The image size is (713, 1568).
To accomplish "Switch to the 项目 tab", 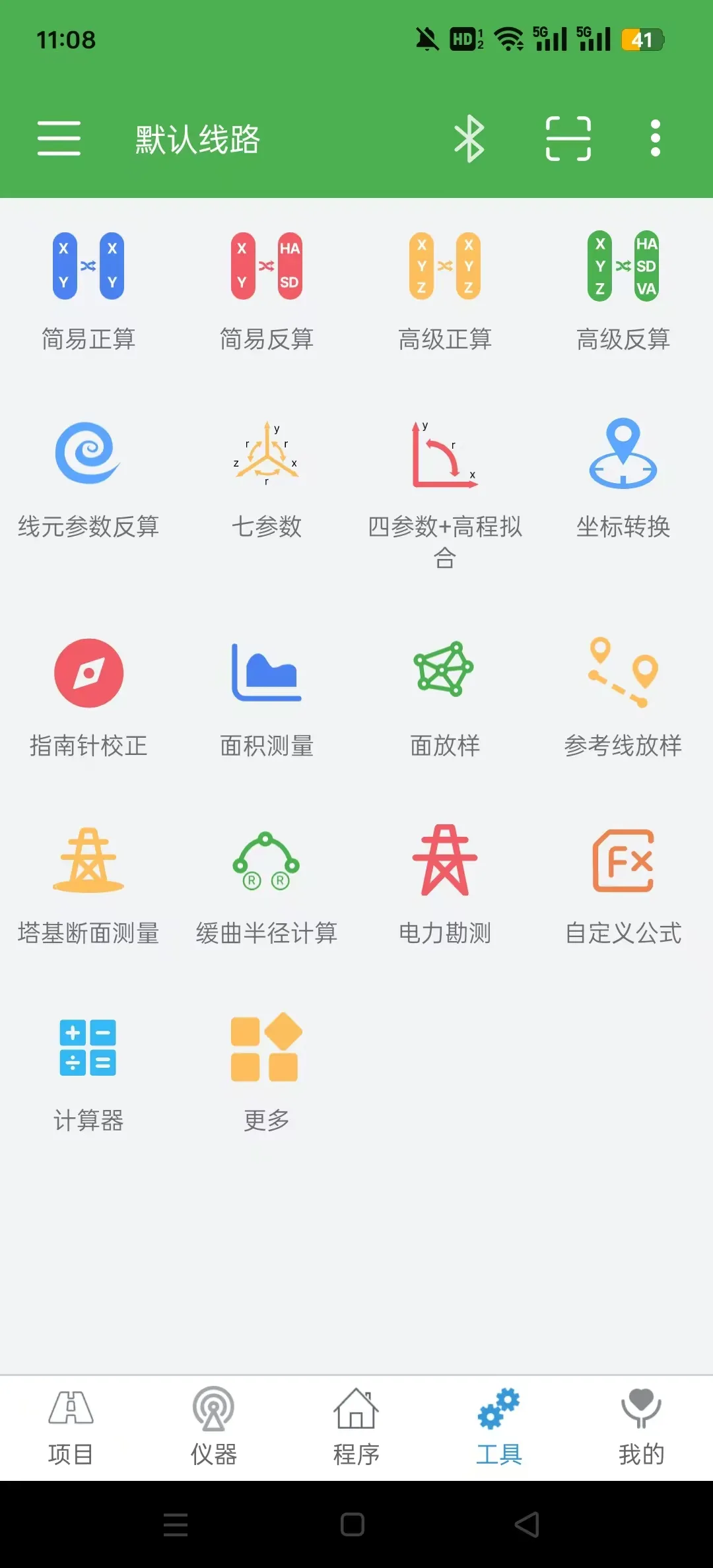I will click(x=71, y=1427).
